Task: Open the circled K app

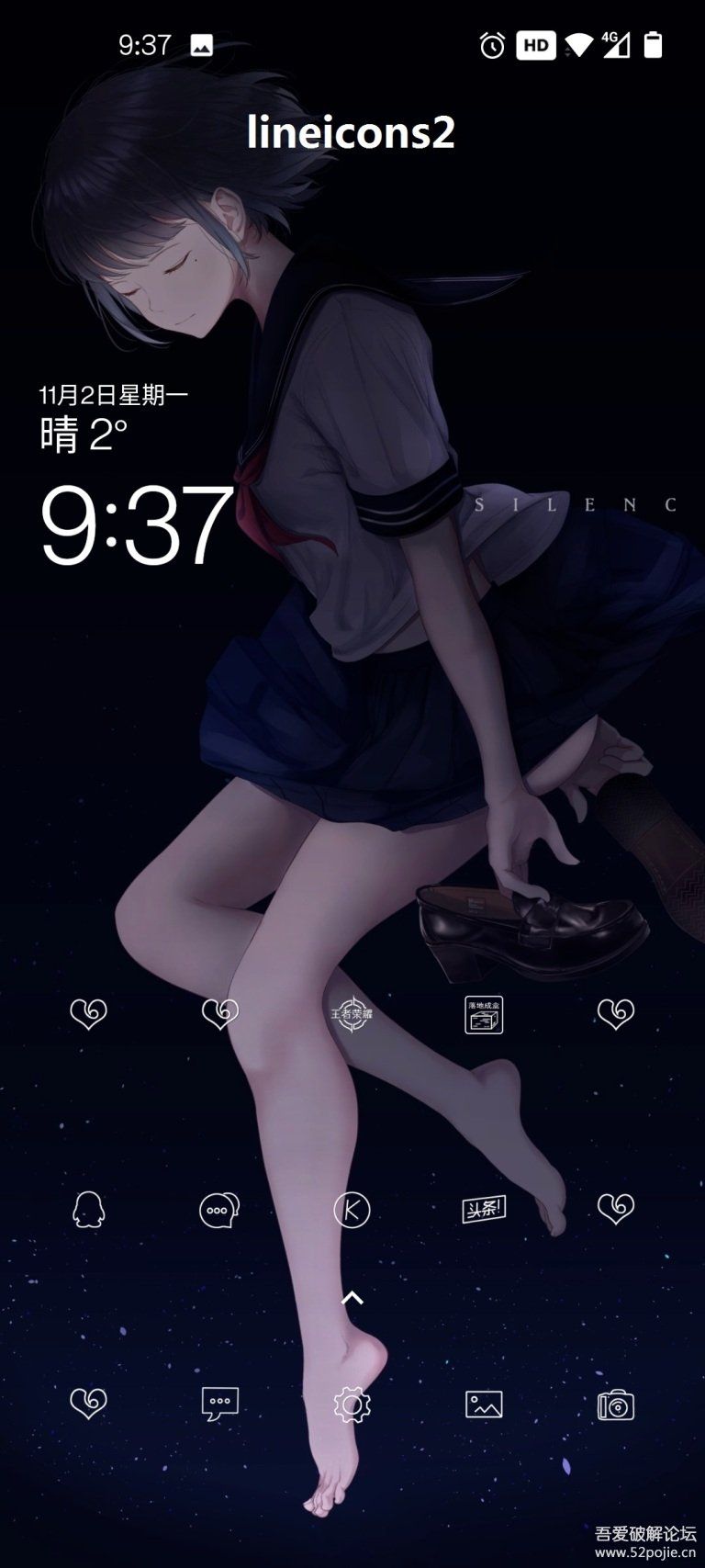Action: pos(352,1210)
